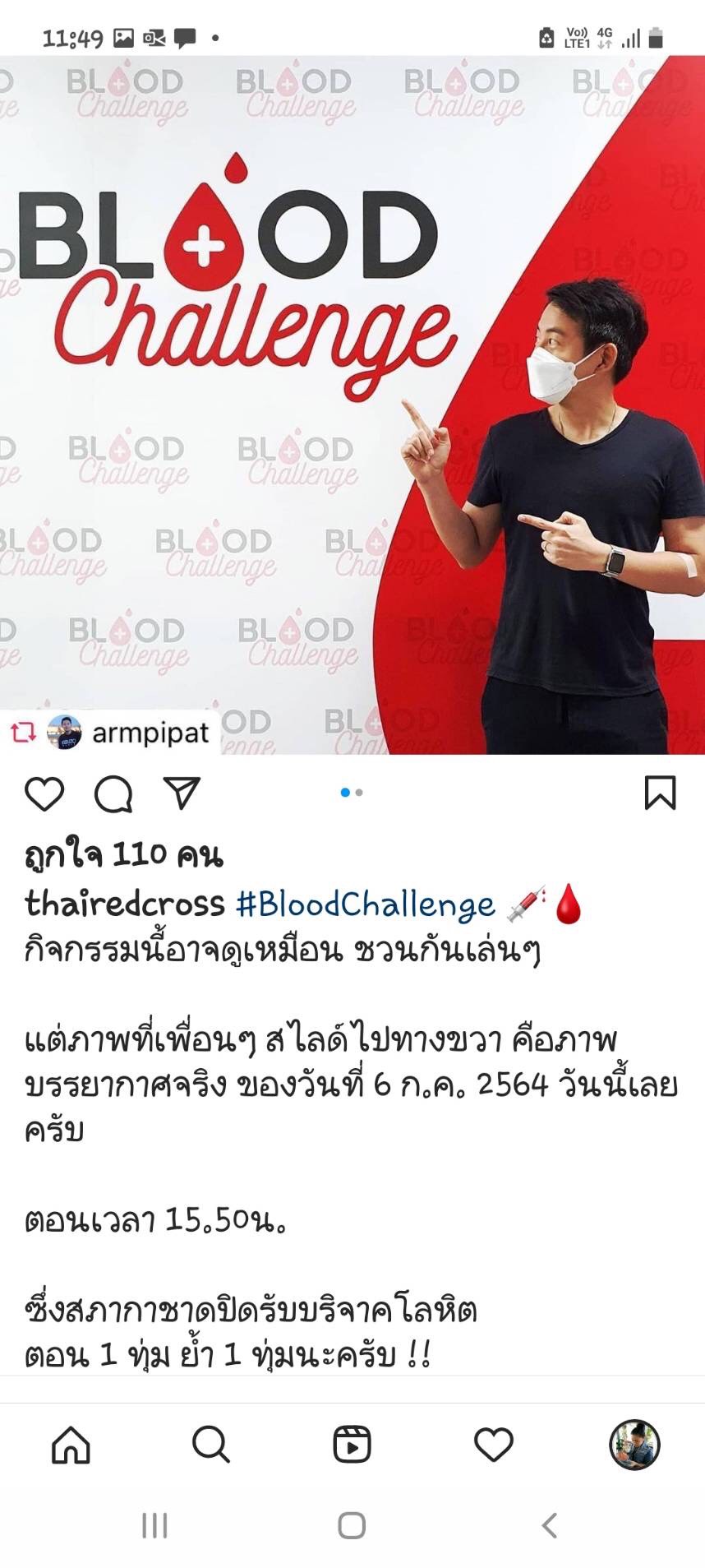
Task: Like the thairedcross post
Action: tap(44, 793)
